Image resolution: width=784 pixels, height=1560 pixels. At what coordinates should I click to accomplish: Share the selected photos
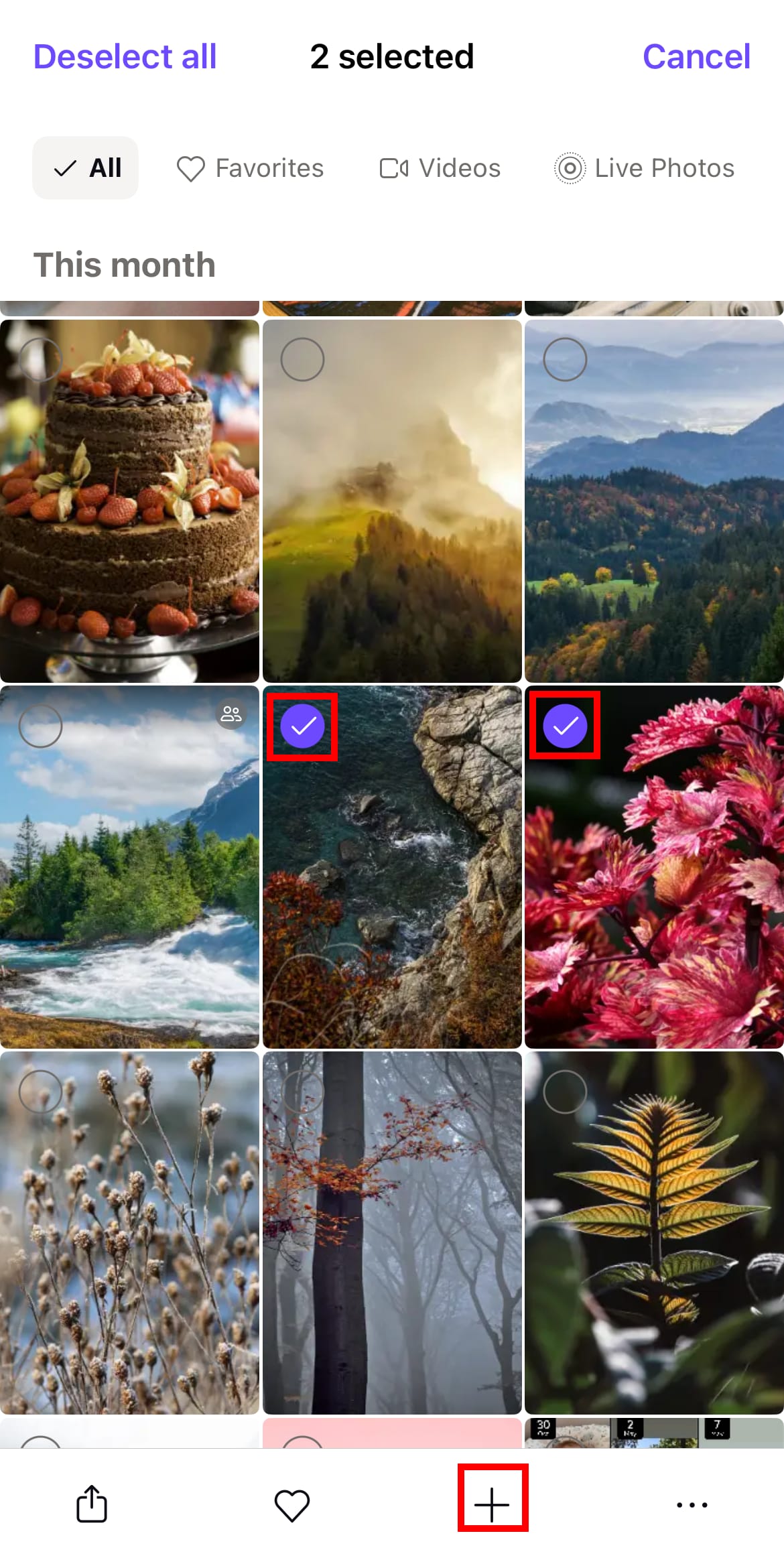pos(92,1504)
